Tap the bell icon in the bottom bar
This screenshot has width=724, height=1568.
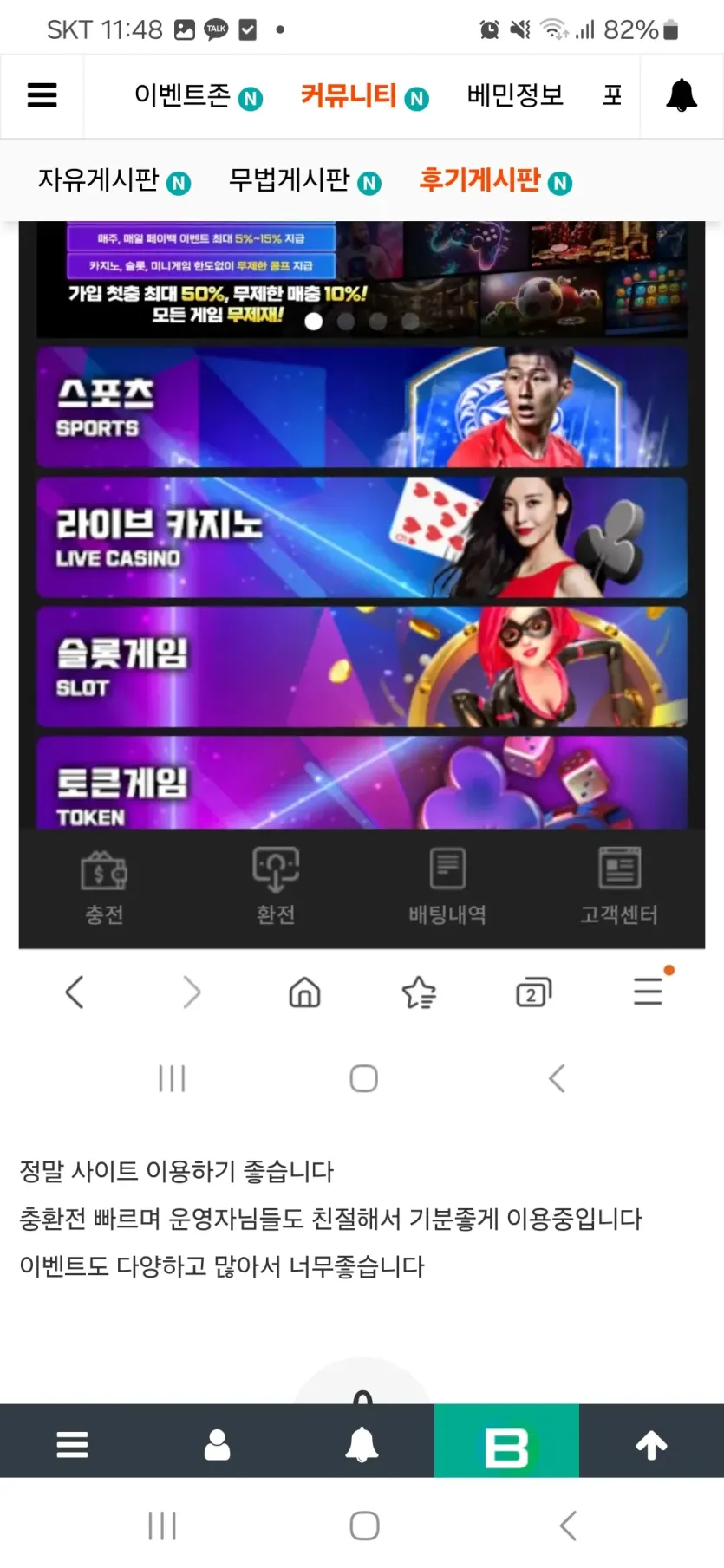362,1444
